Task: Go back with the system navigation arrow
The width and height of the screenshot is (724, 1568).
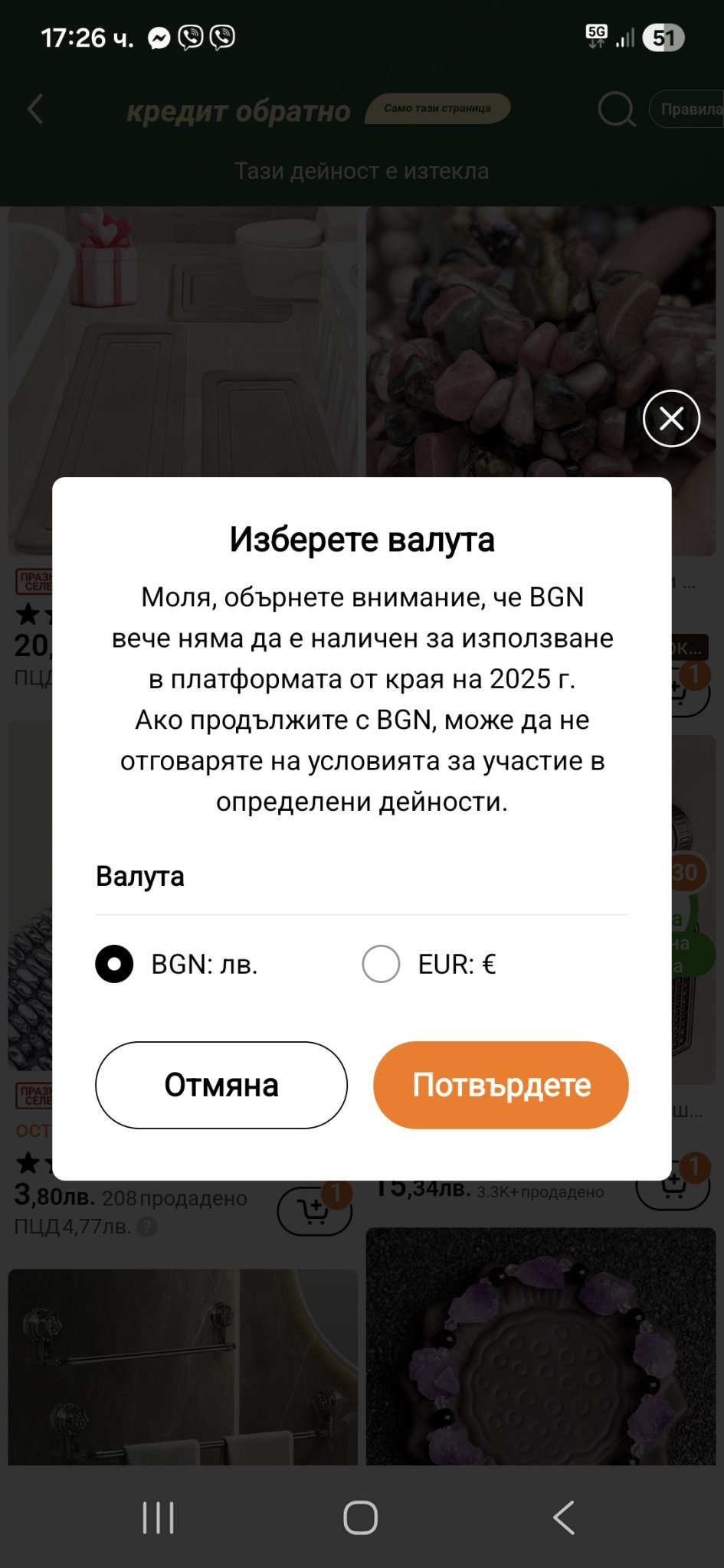Action: click(564, 1517)
